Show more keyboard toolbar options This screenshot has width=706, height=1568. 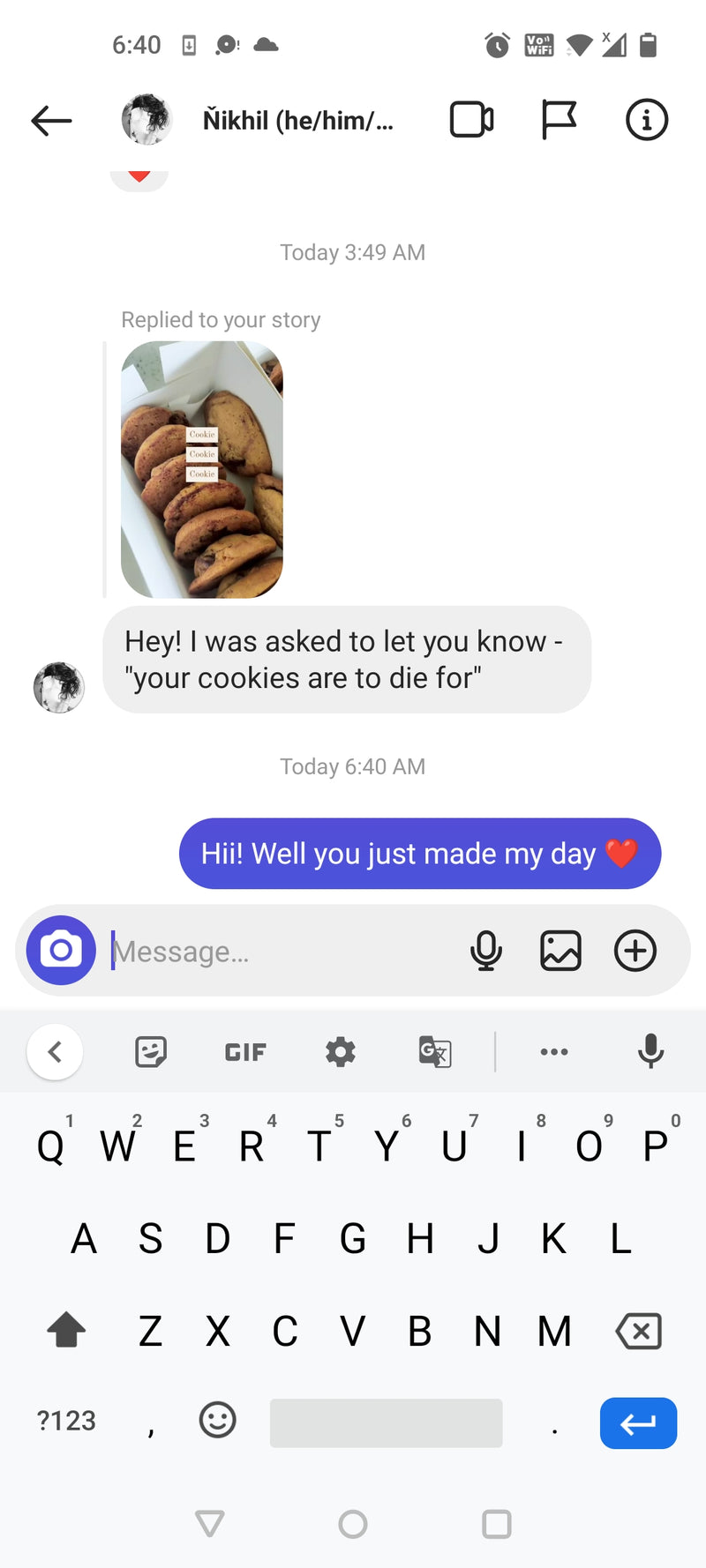[x=554, y=1052]
